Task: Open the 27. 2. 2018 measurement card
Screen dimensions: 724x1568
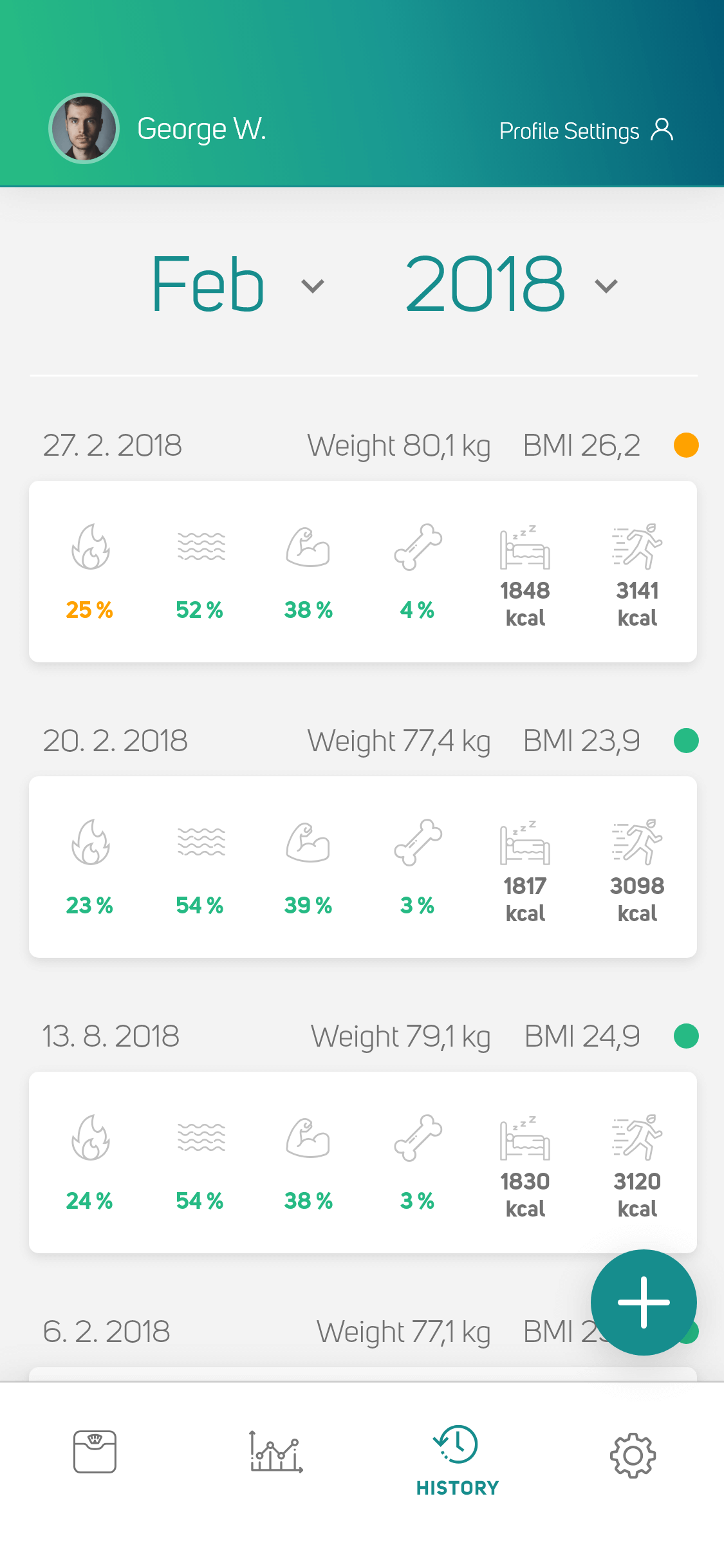Action: pyautogui.click(x=363, y=571)
